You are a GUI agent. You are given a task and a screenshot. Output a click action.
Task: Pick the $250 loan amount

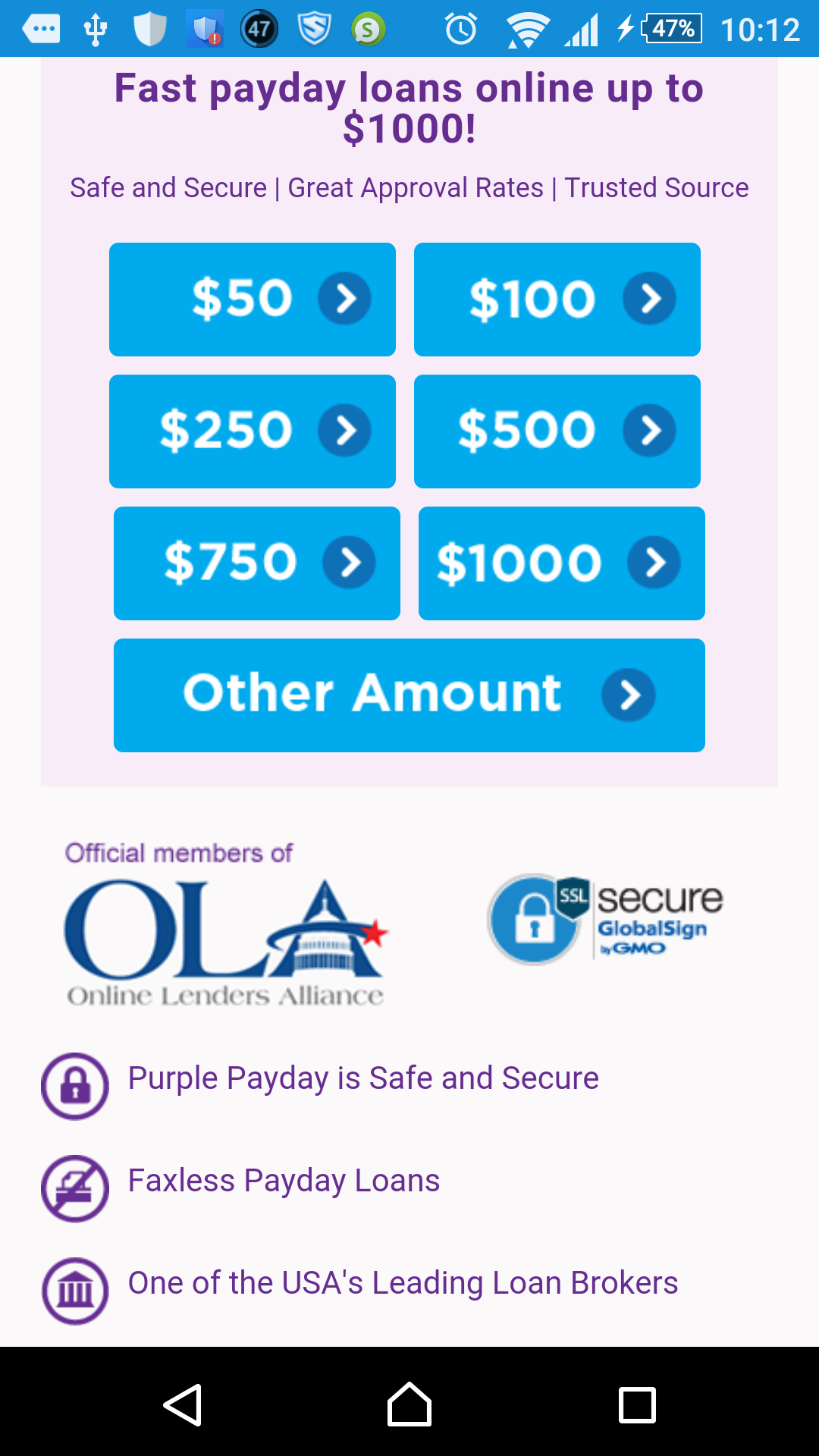pos(253,431)
